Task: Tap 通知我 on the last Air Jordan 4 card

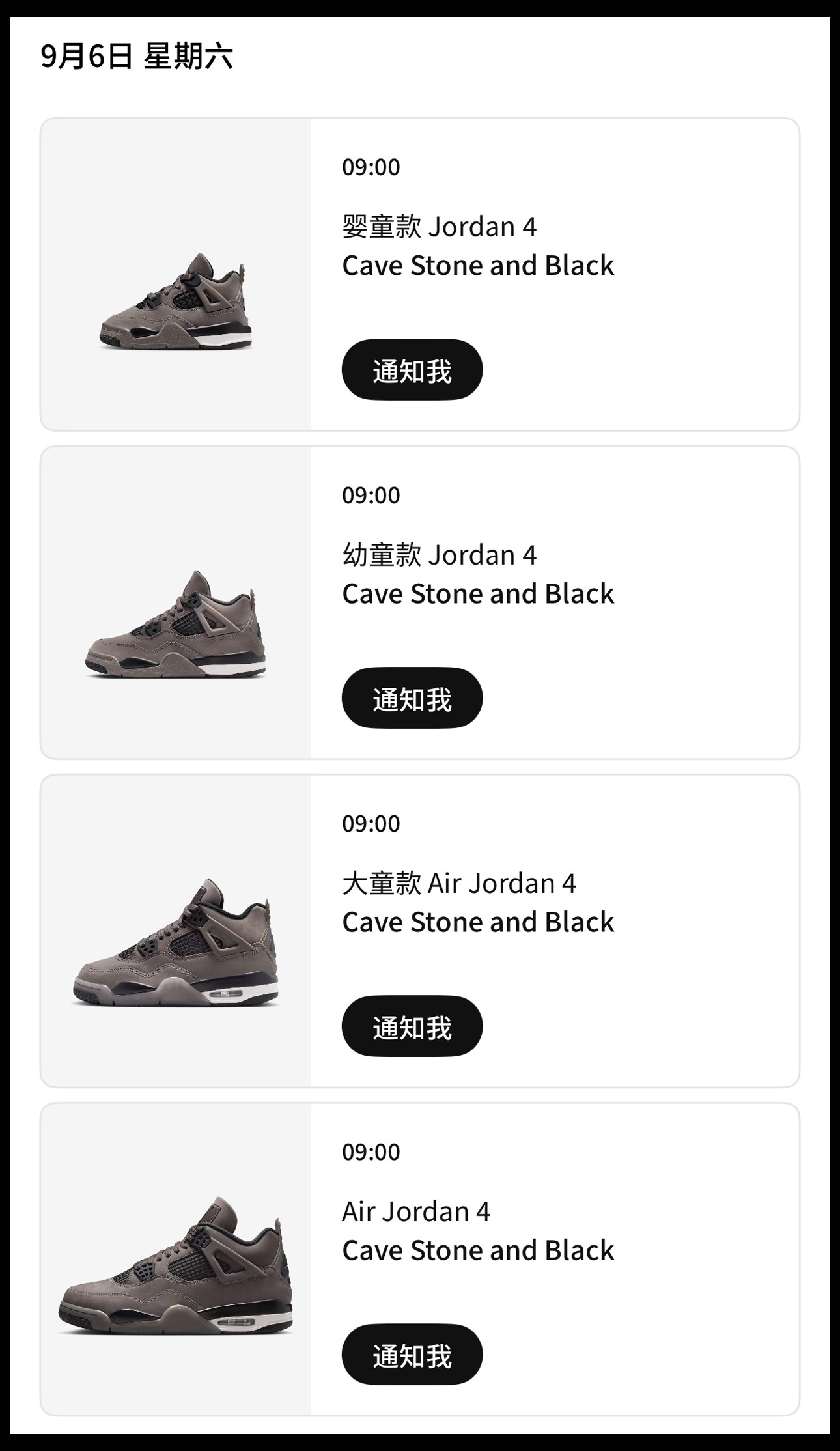Action: 412,1355
